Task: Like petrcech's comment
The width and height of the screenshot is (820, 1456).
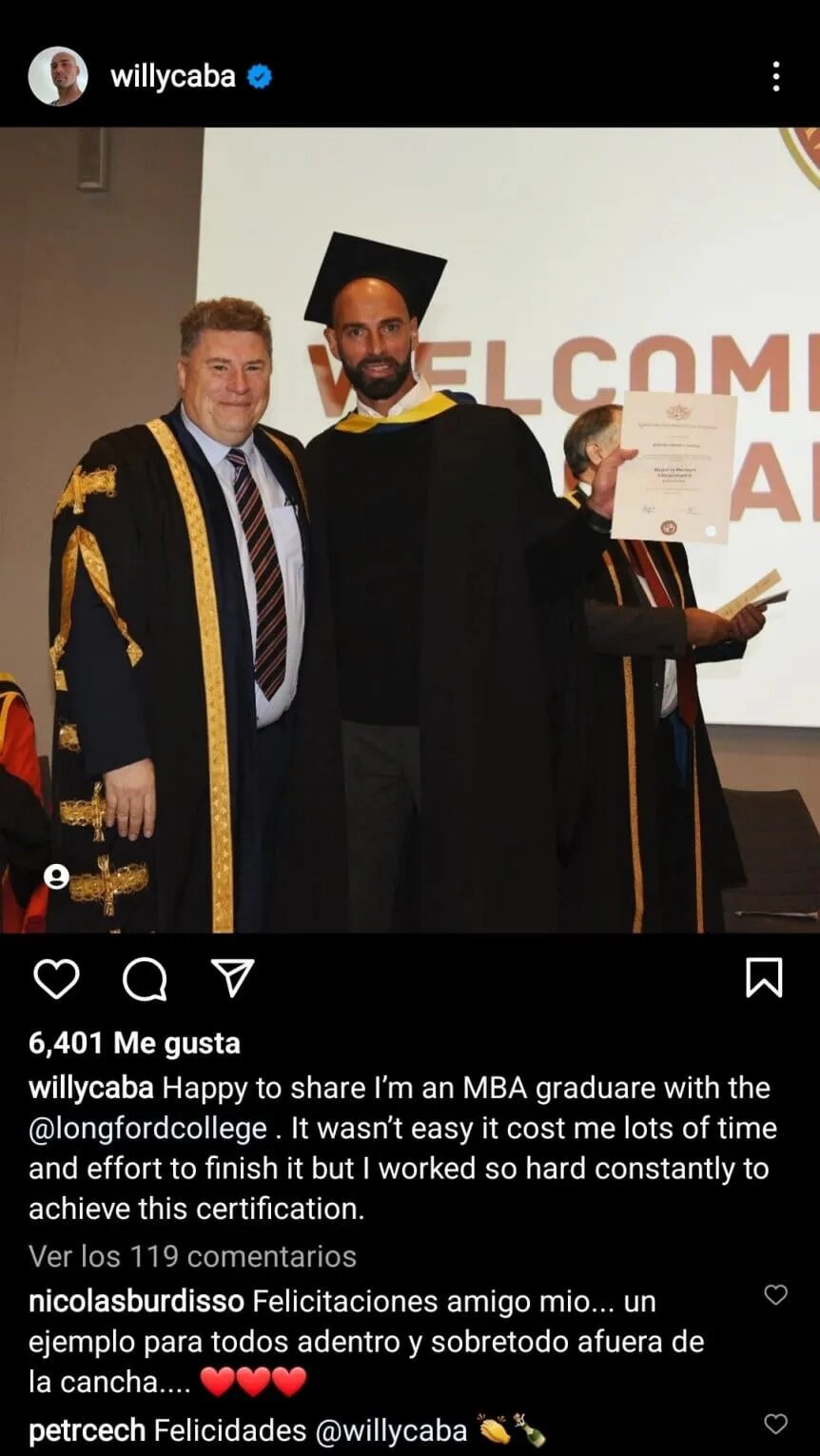Action: coord(776,1424)
